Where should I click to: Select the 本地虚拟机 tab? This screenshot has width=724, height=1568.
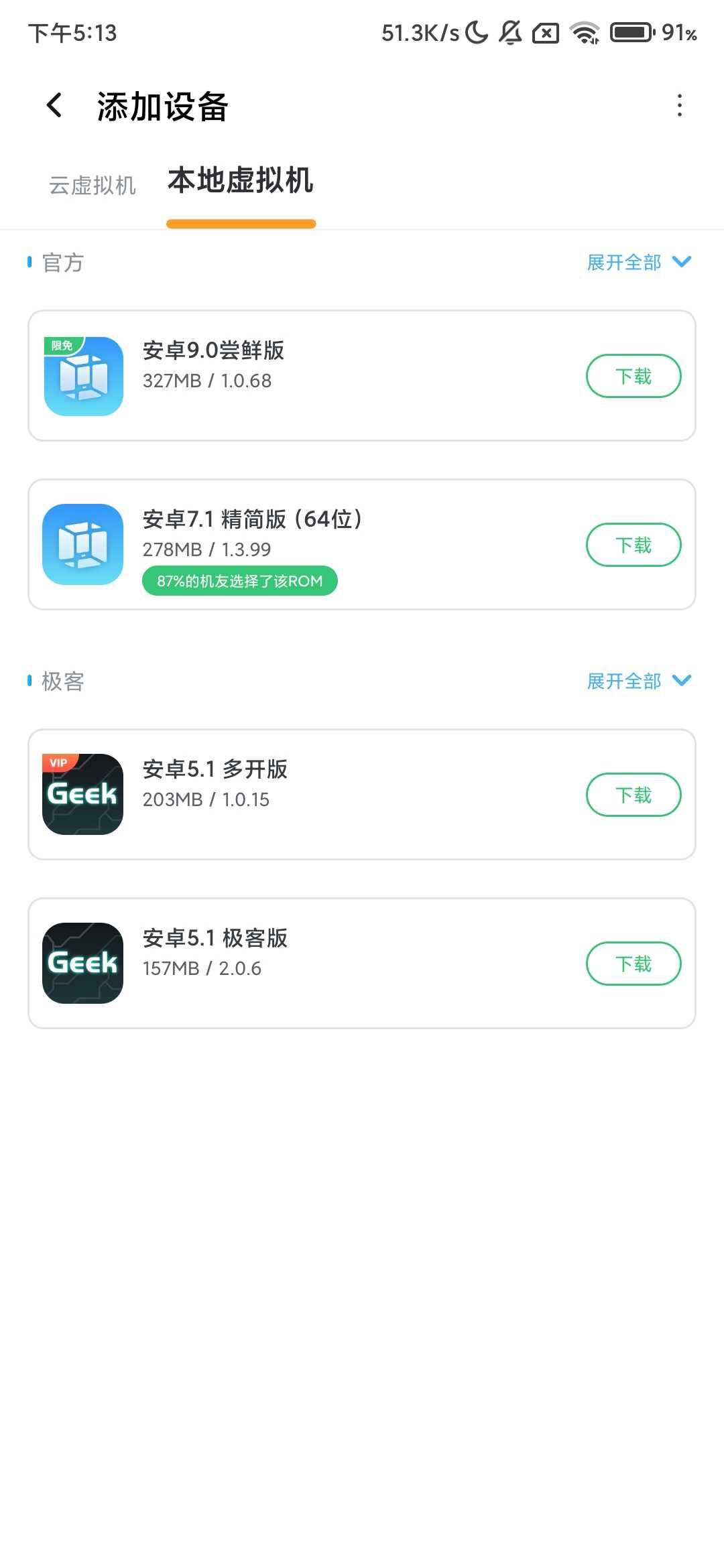point(241,182)
